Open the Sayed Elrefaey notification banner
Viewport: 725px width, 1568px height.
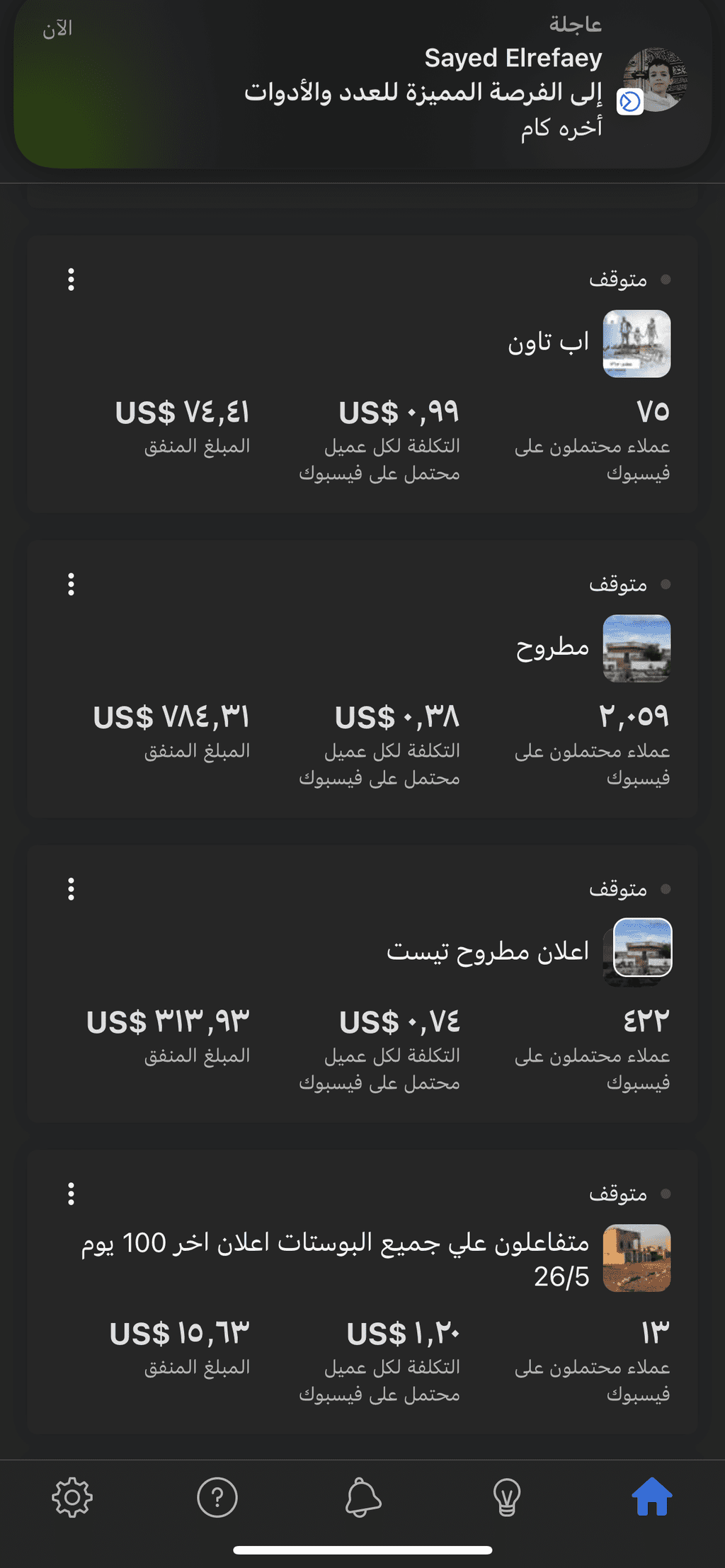point(362,84)
